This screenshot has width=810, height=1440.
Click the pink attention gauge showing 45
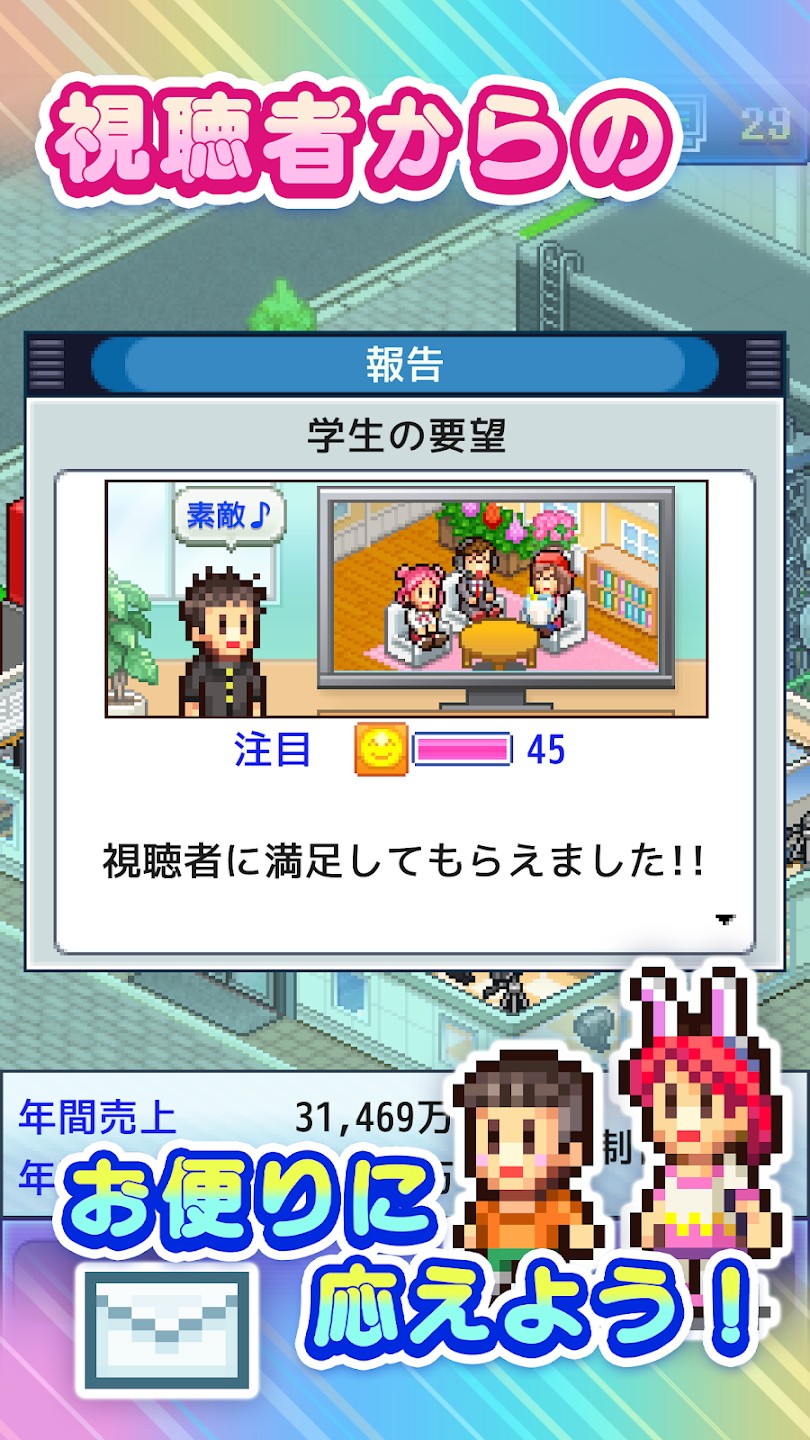click(x=462, y=744)
